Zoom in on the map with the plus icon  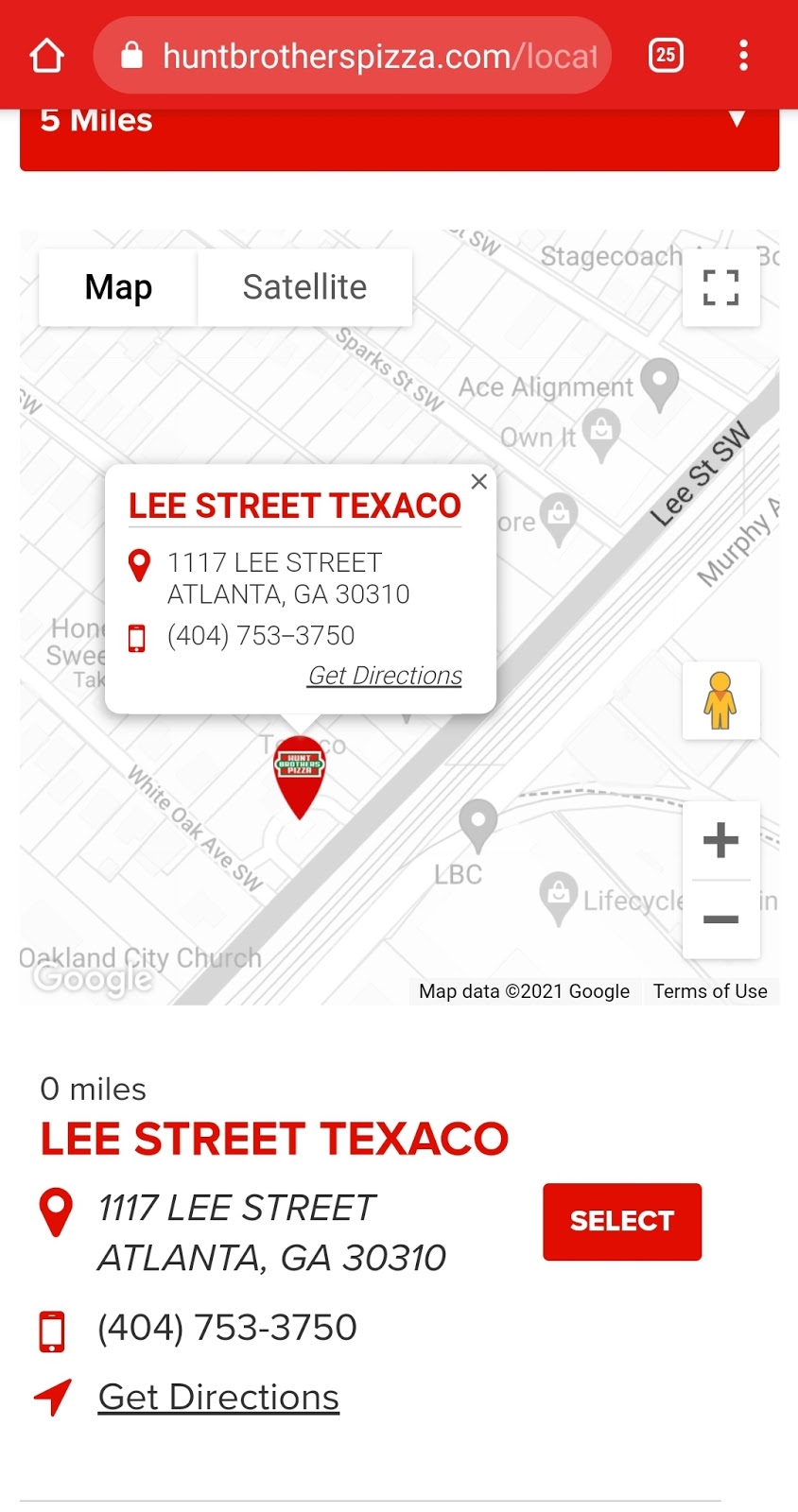(720, 839)
